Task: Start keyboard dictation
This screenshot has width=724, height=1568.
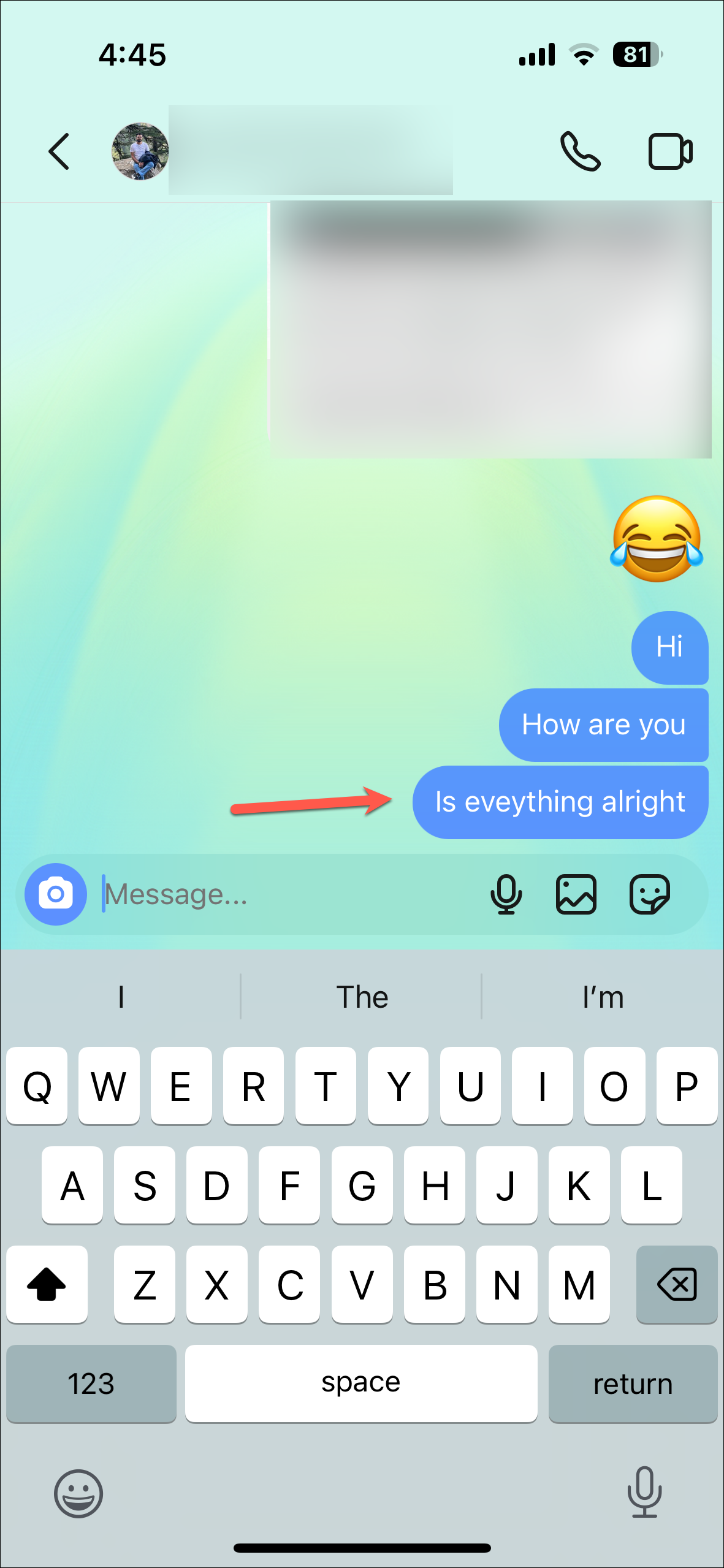Action: coord(645,1492)
